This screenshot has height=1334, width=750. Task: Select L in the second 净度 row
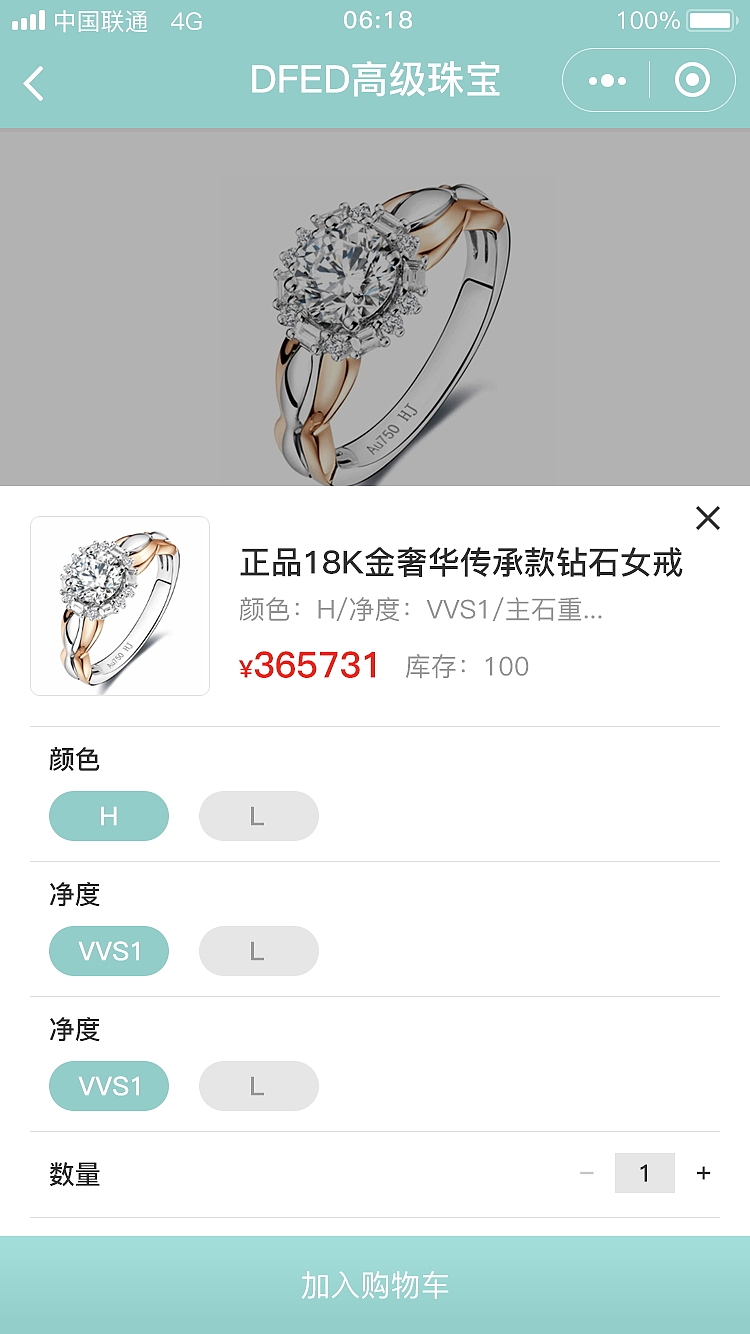point(259,1086)
